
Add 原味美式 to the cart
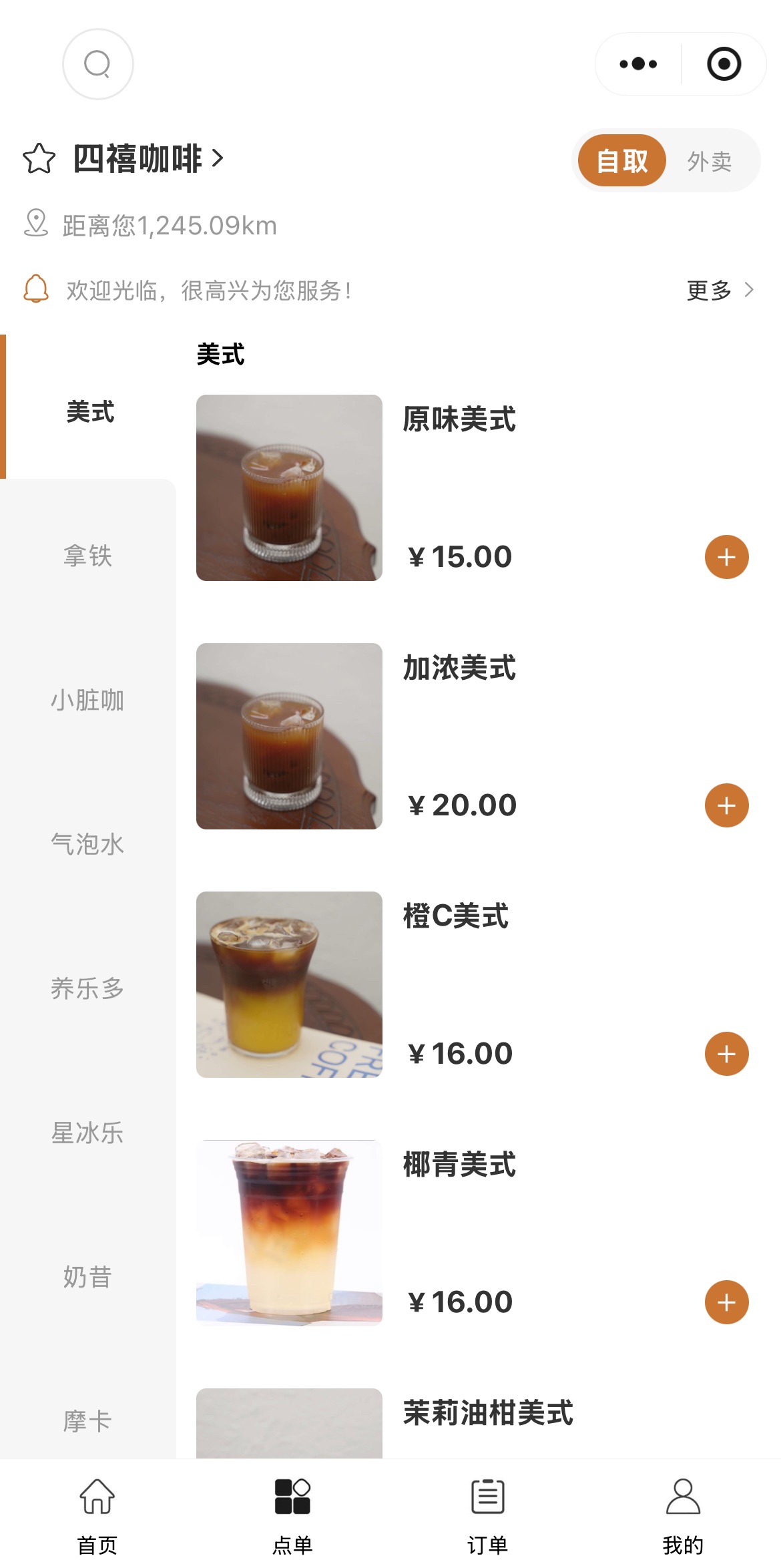[x=726, y=557]
